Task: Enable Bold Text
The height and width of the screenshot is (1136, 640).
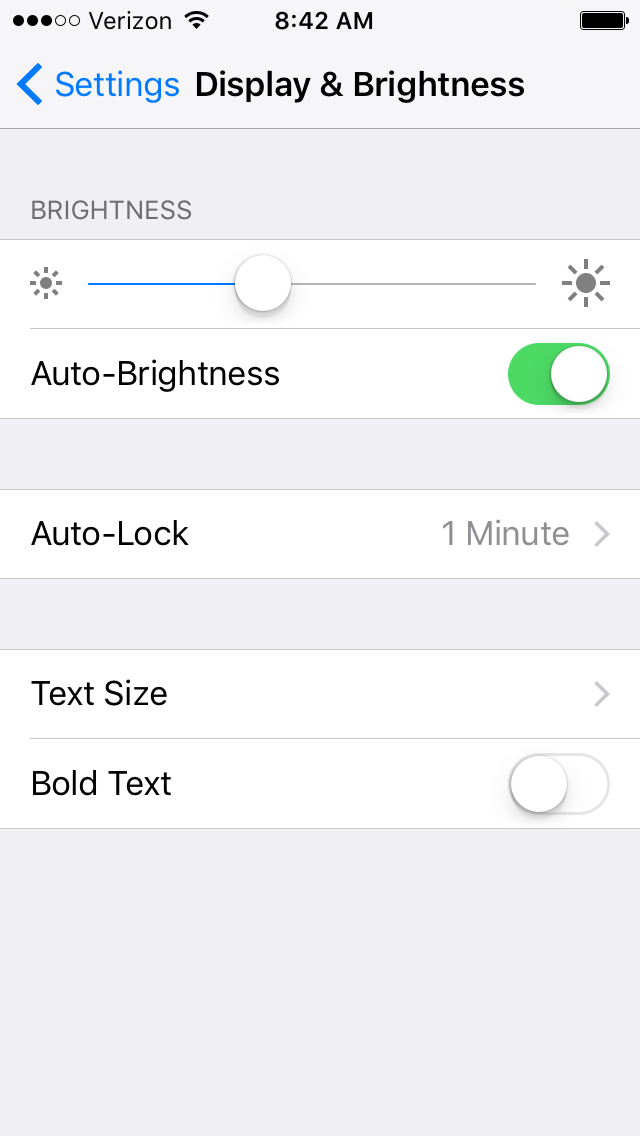Action: pyautogui.click(x=558, y=784)
